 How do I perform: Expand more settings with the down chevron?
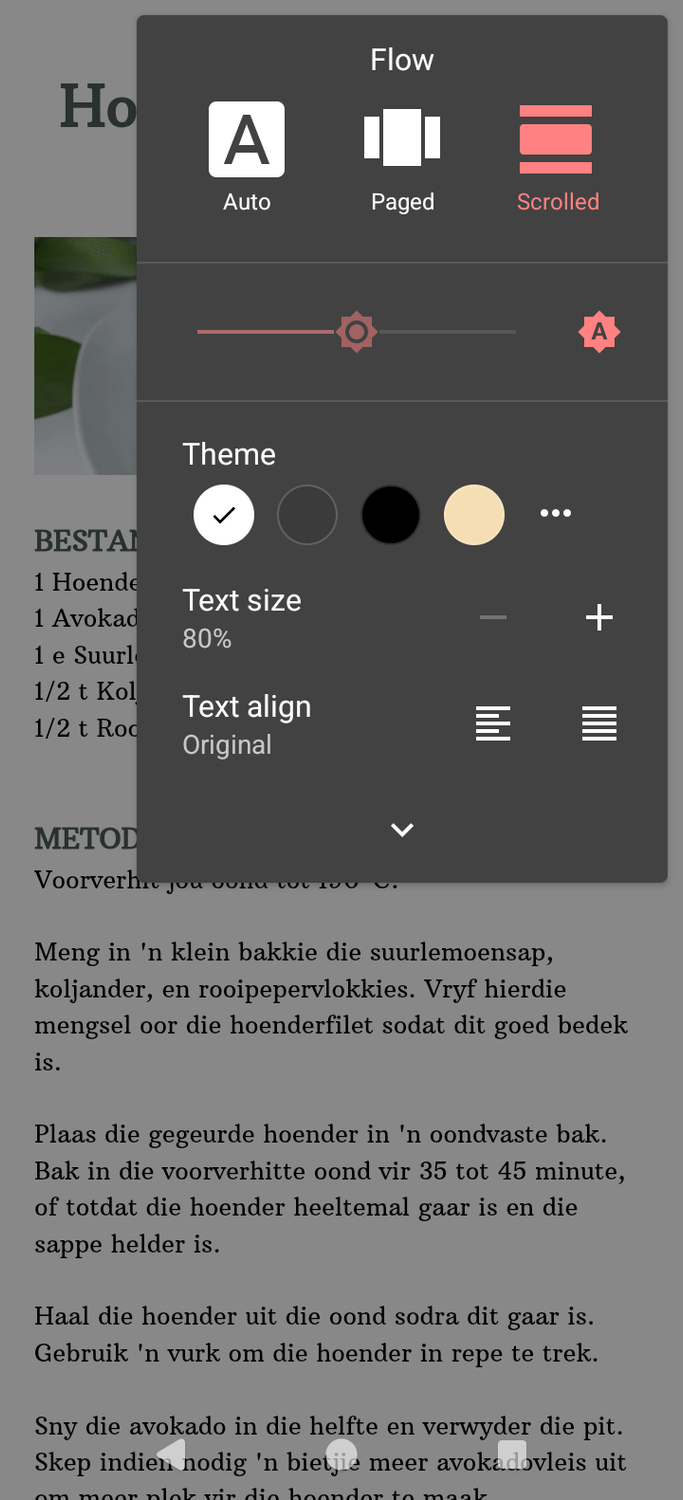coord(402,830)
